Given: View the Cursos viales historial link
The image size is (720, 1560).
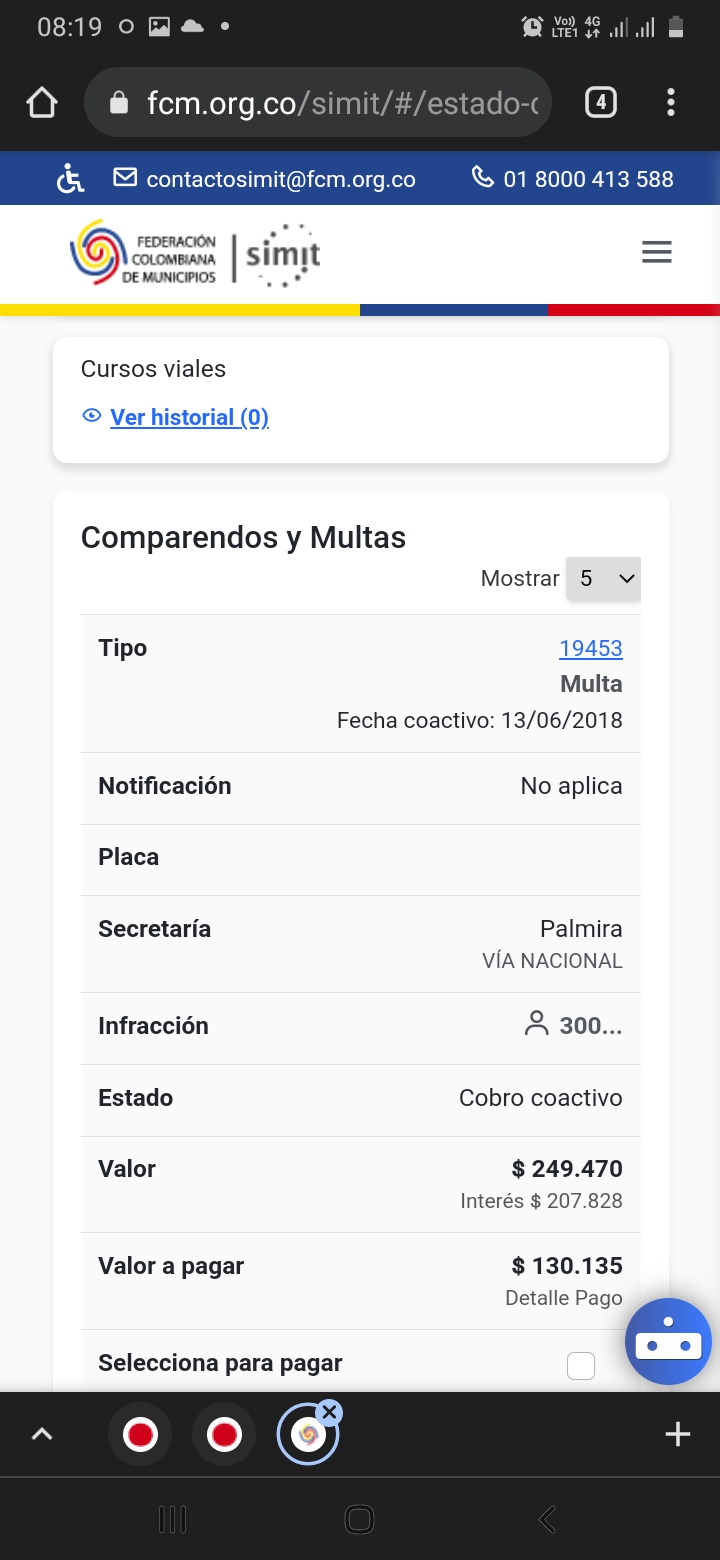Looking at the screenshot, I should click(x=189, y=417).
